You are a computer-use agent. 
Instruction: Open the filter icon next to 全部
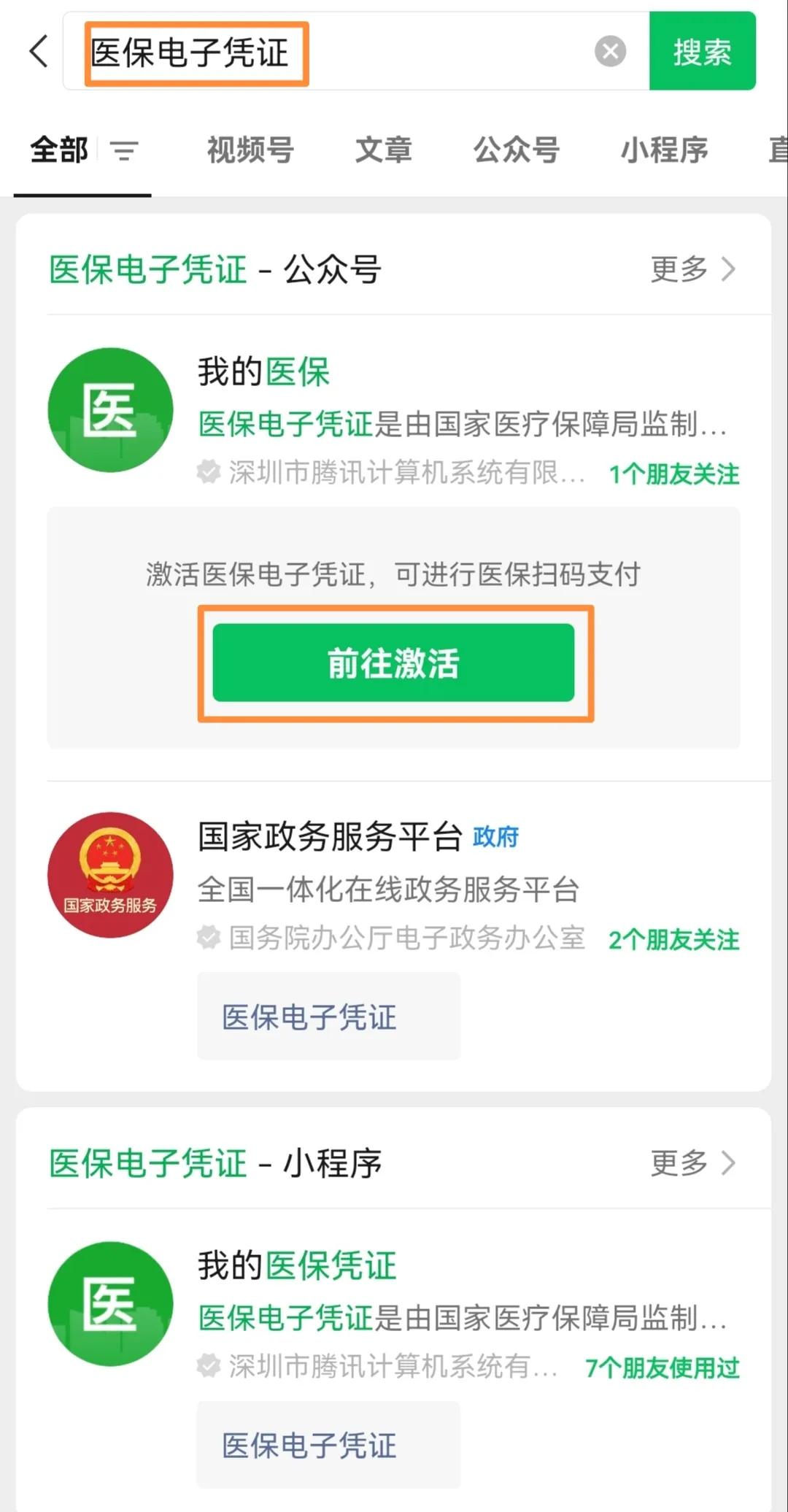pos(124,151)
